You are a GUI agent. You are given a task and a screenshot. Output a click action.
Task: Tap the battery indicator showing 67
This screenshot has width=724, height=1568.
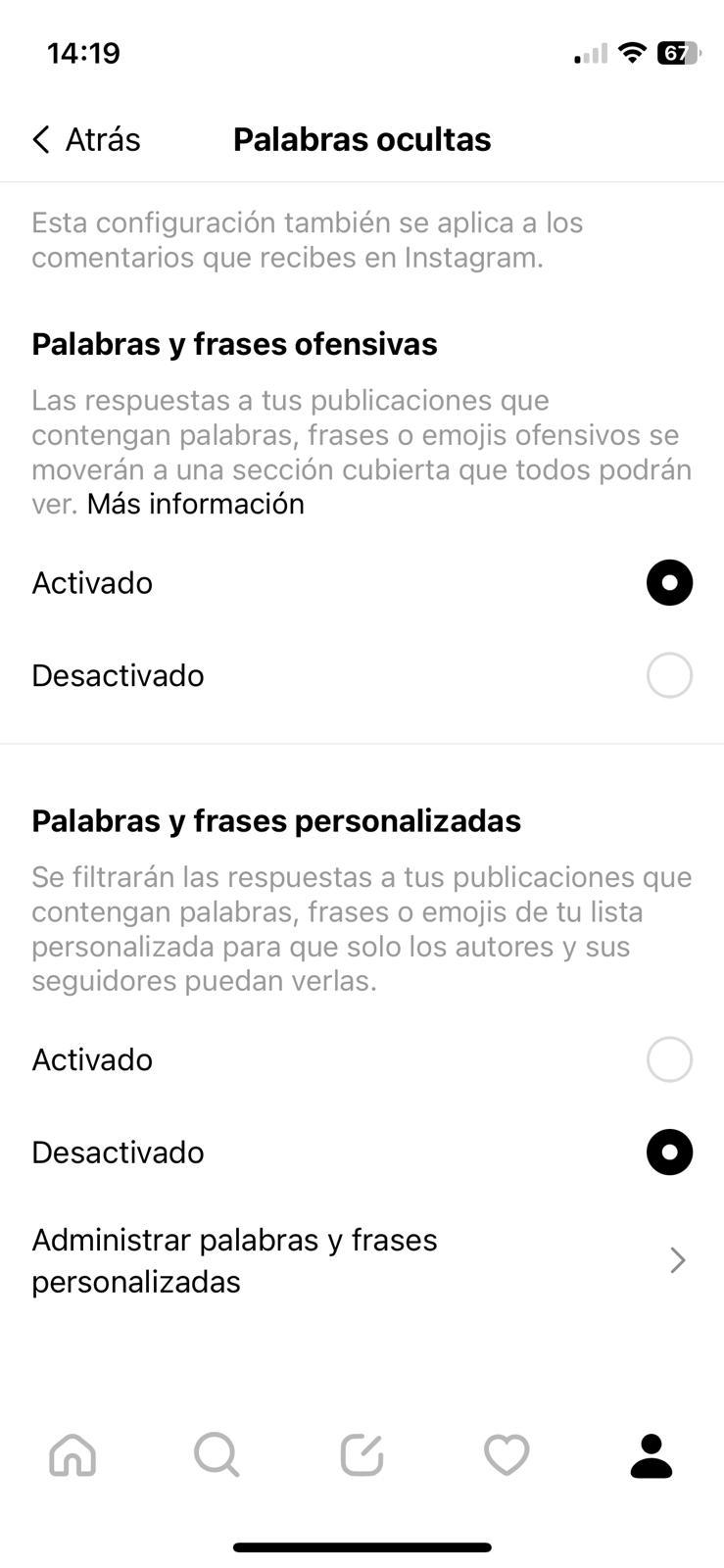[x=678, y=52]
